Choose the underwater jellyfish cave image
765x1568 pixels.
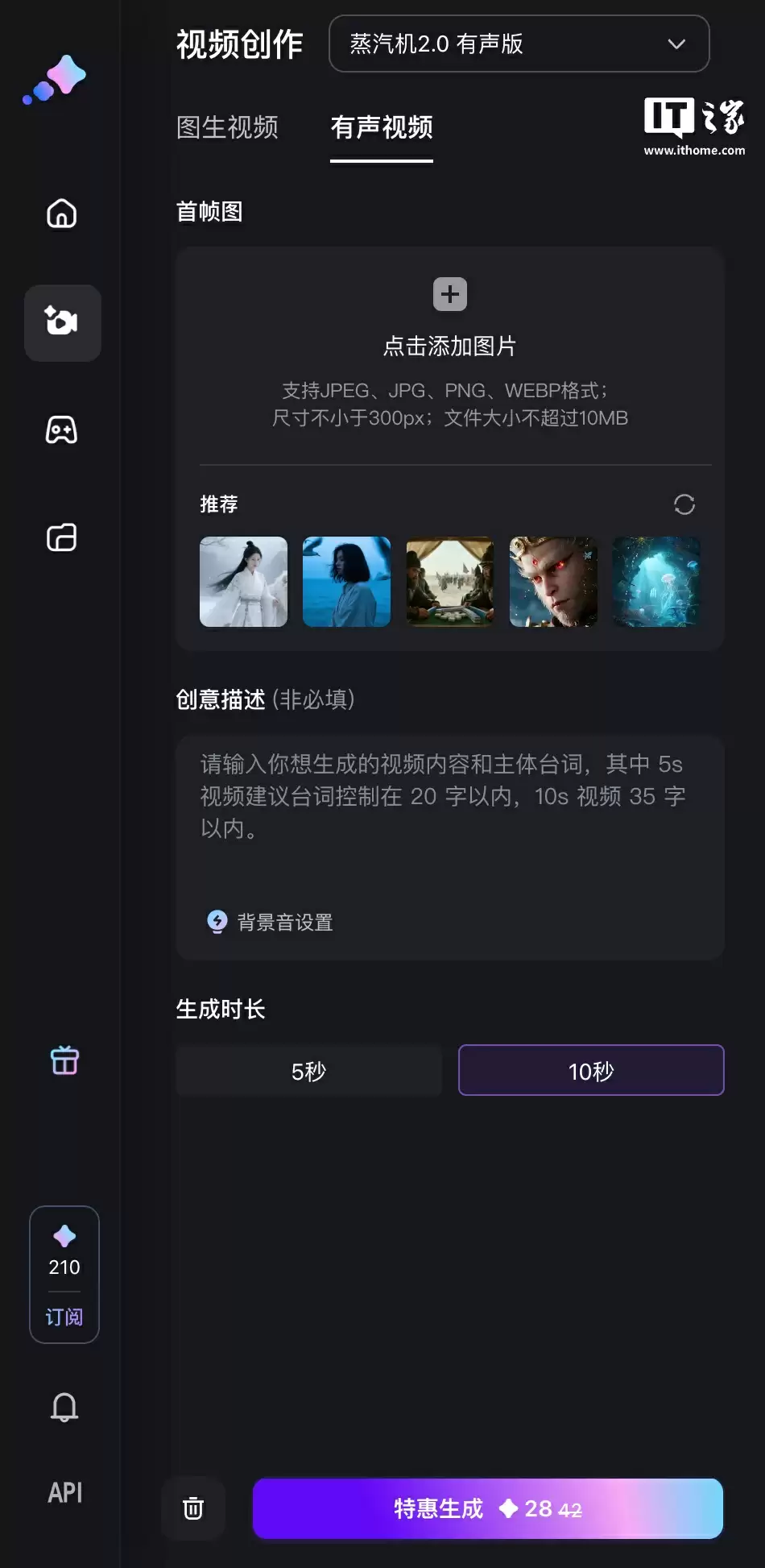[656, 582]
